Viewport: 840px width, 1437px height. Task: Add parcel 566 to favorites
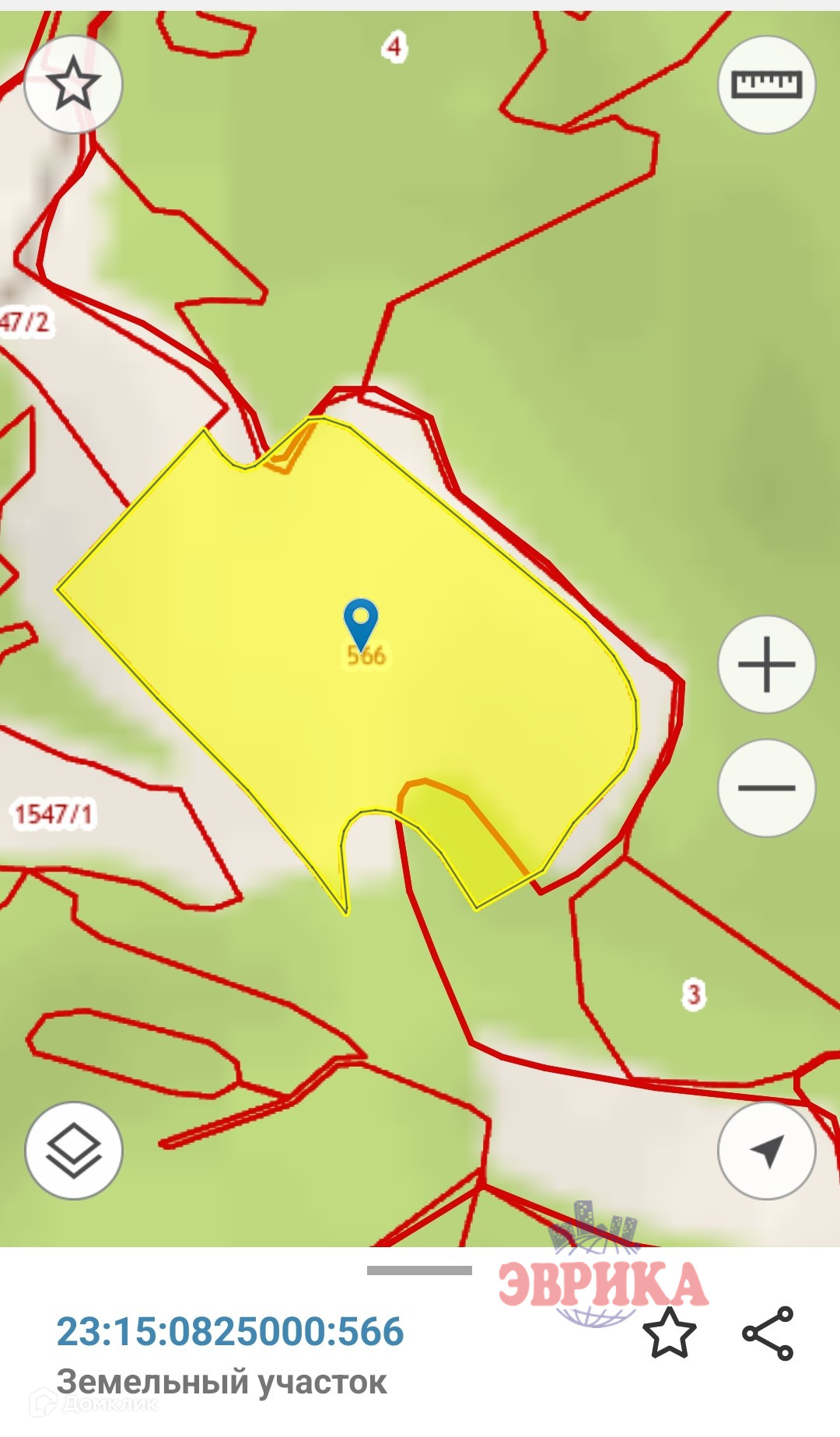click(x=669, y=1333)
